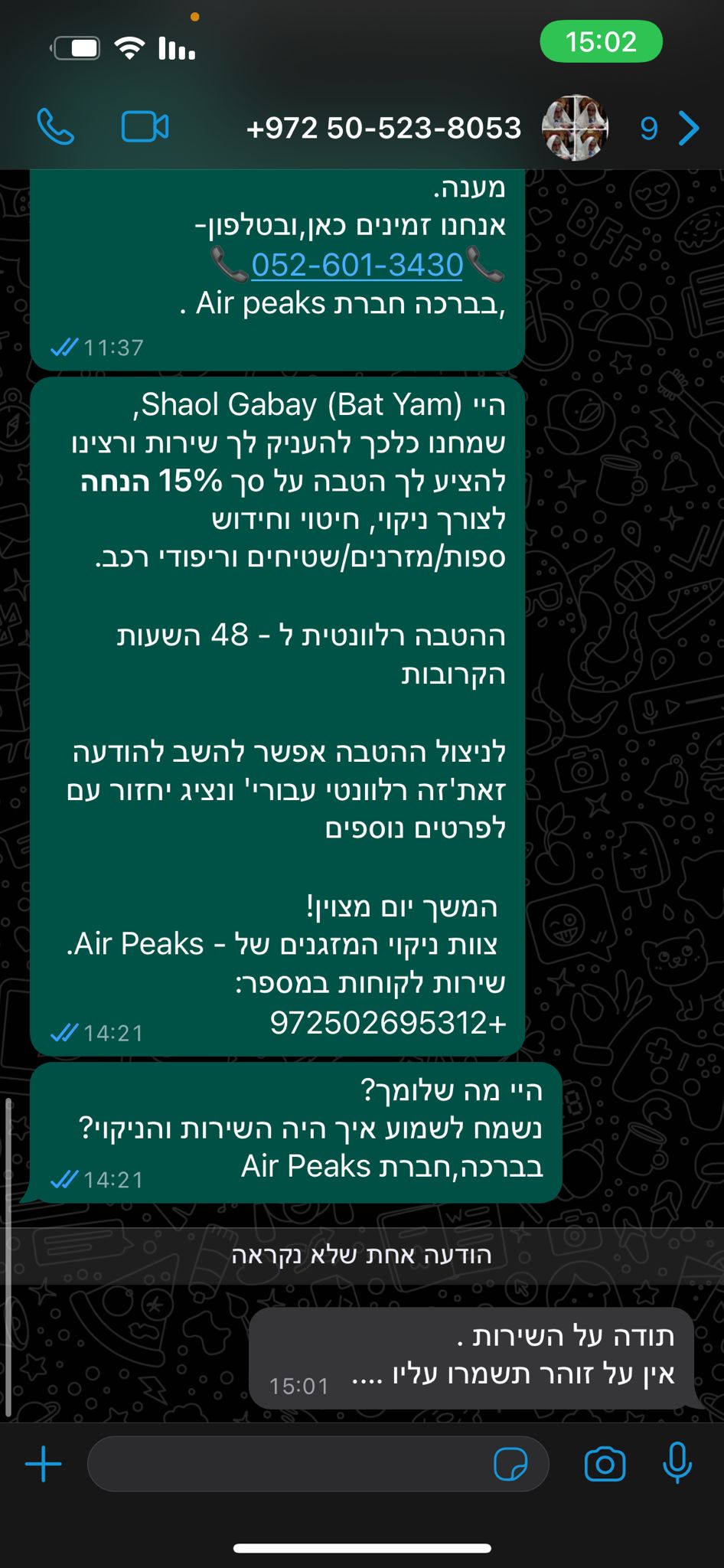Open the camera to send a photo
This screenshot has height=1568, width=724.
click(x=605, y=1465)
